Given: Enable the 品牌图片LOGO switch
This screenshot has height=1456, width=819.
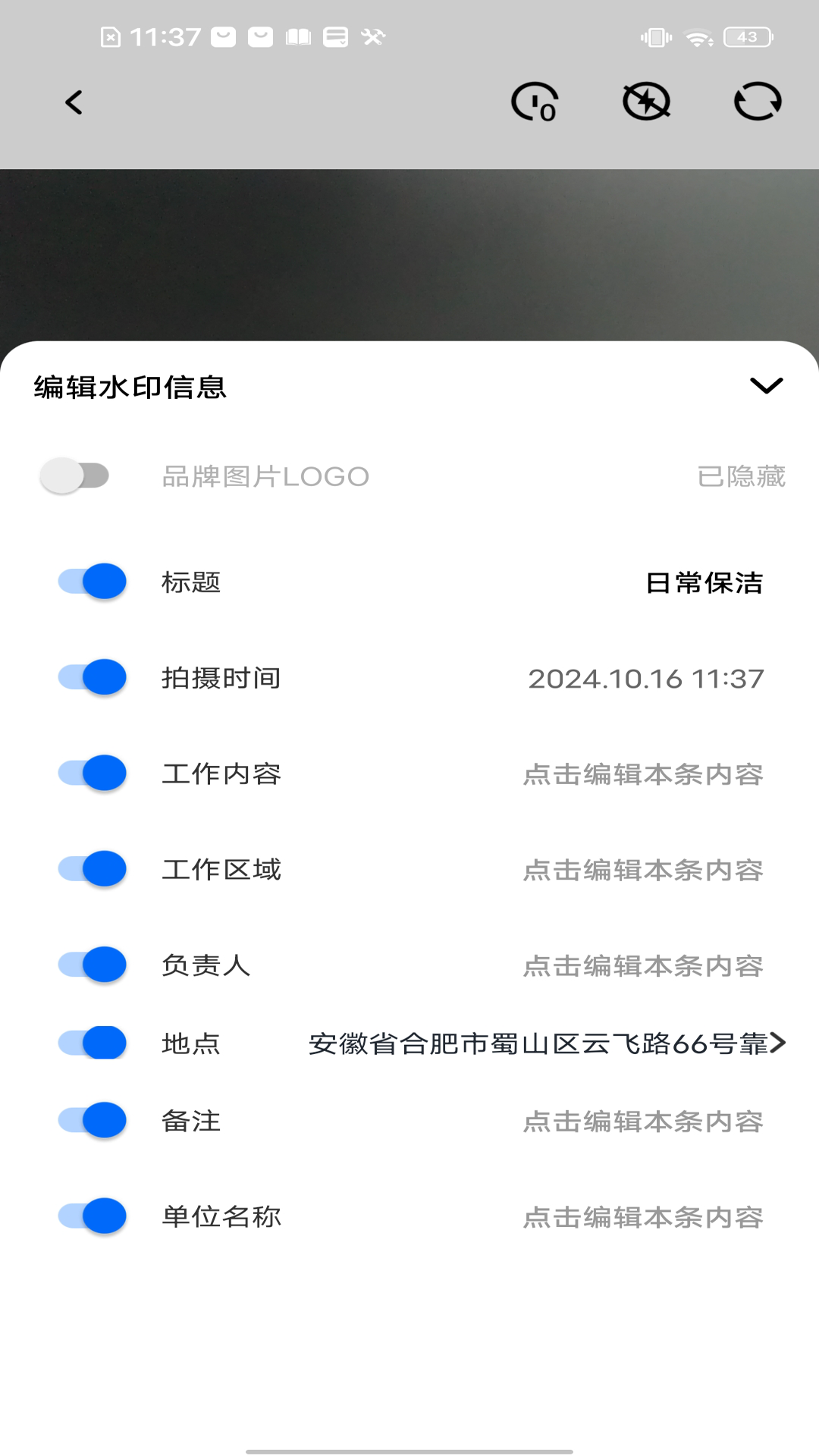Looking at the screenshot, I should pos(75,476).
